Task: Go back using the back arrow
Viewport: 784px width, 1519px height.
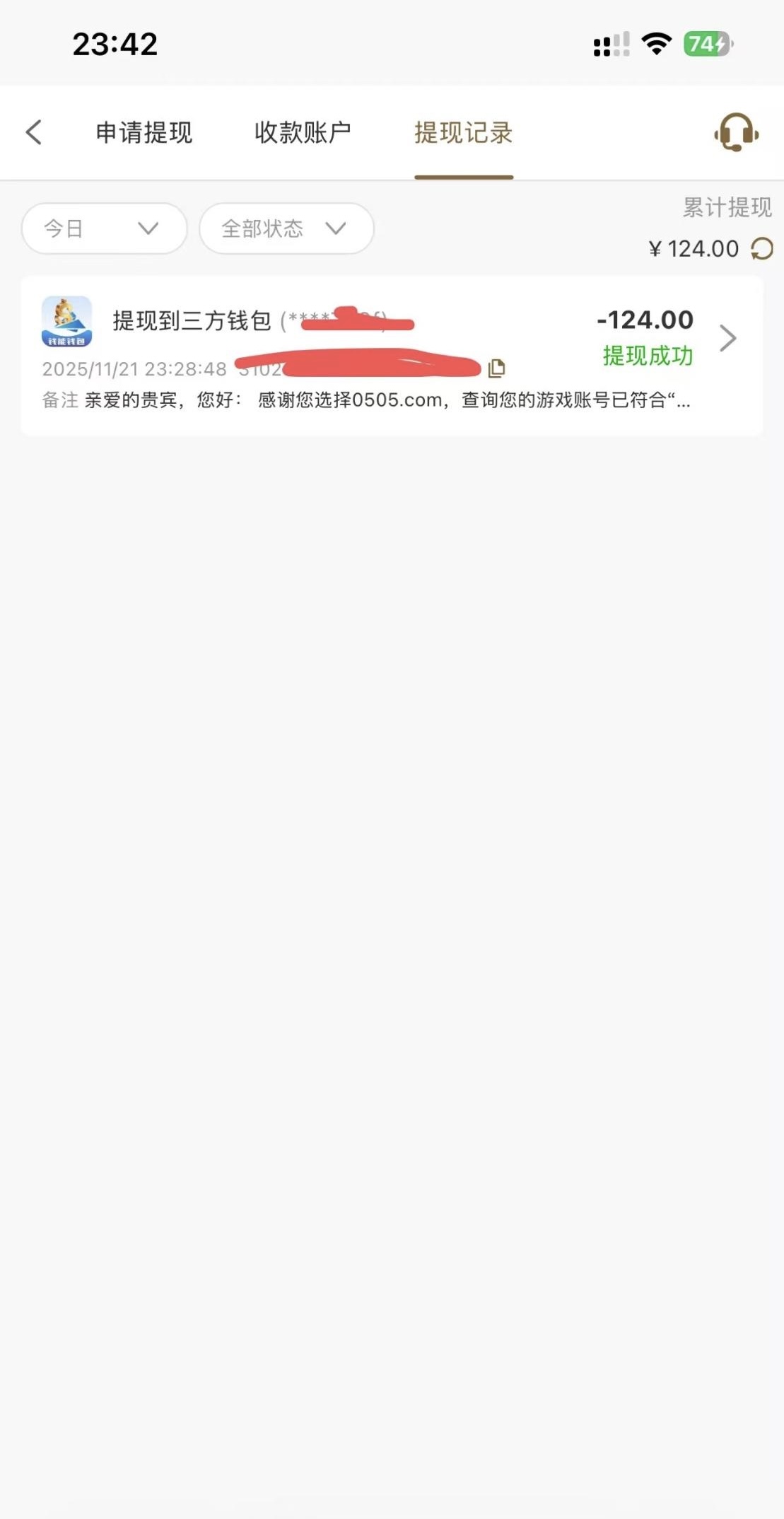Action: point(34,132)
